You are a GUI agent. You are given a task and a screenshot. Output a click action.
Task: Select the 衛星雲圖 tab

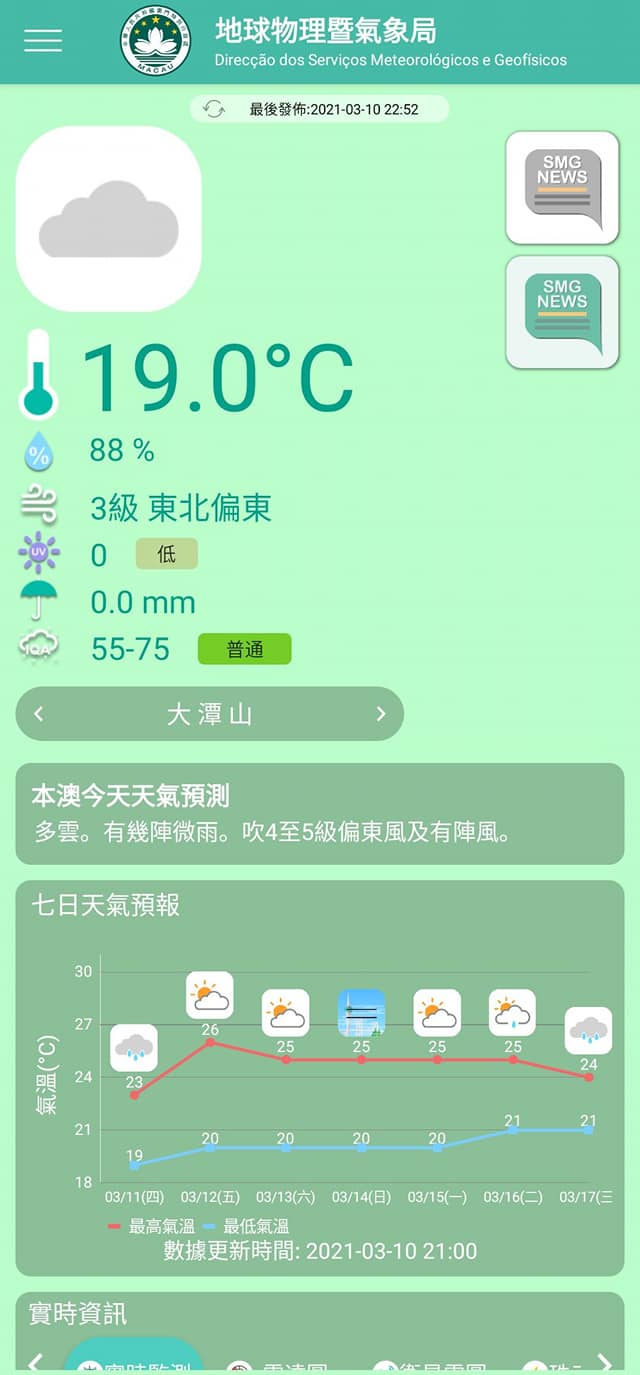click(430, 1366)
